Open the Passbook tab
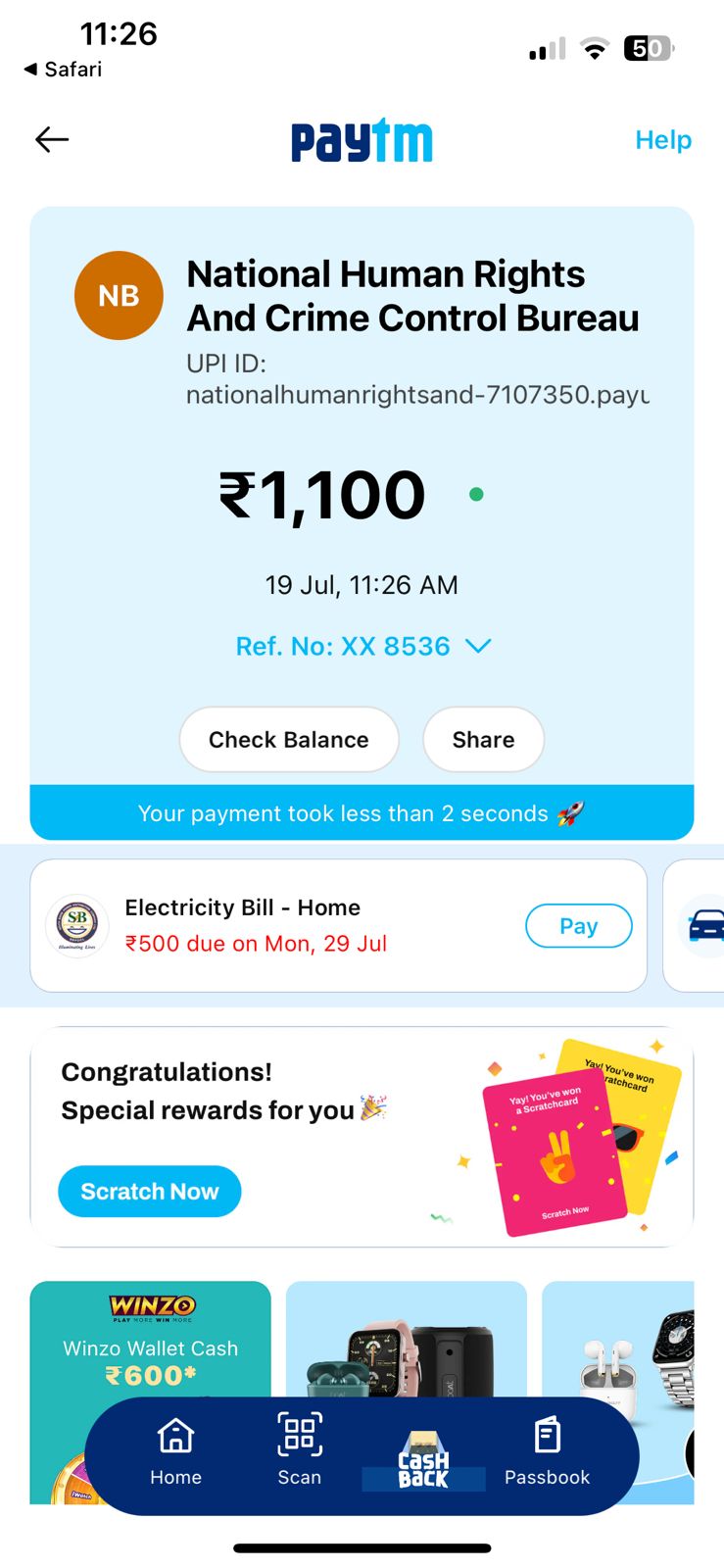Screen dimensions: 724x1568 (547, 1452)
